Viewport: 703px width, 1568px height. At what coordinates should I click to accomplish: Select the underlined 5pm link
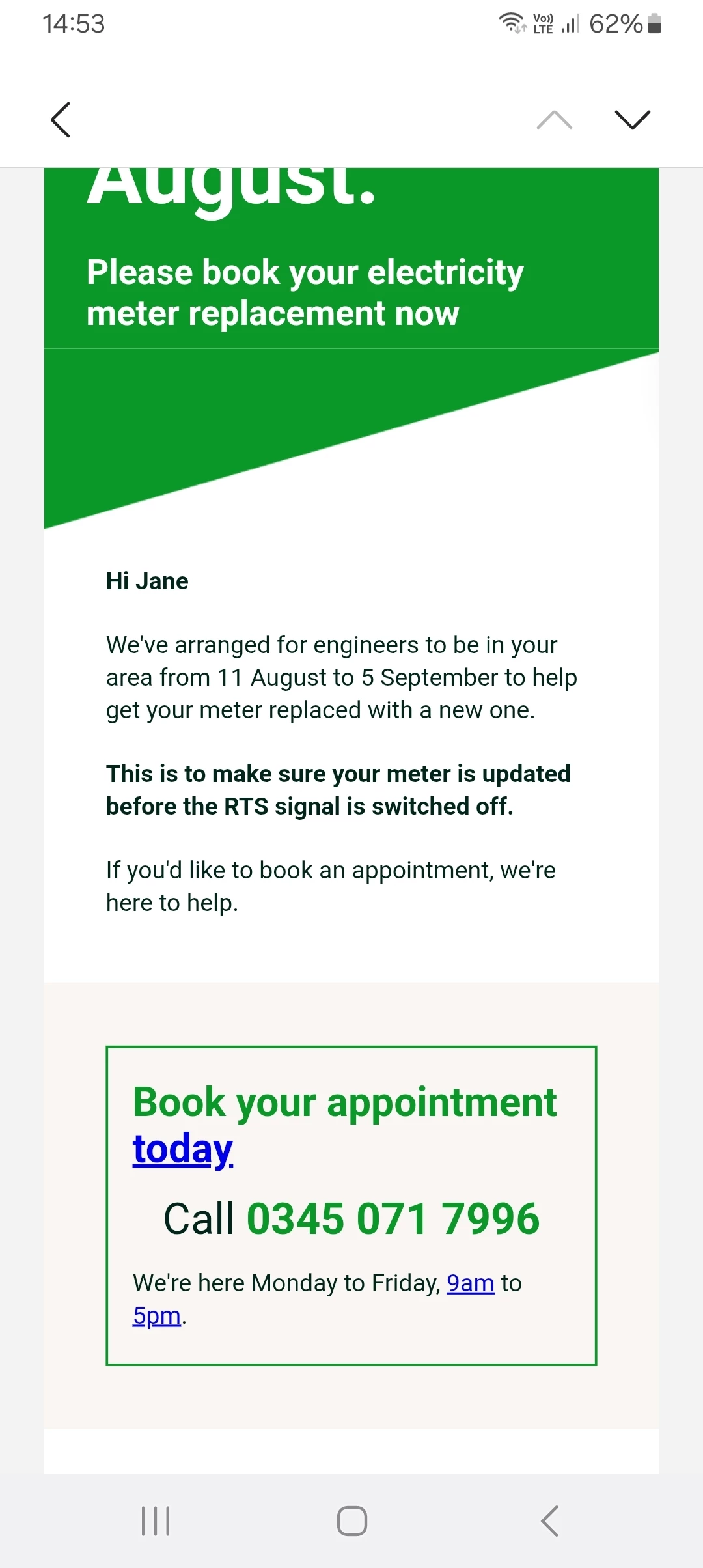coord(157,1315)
